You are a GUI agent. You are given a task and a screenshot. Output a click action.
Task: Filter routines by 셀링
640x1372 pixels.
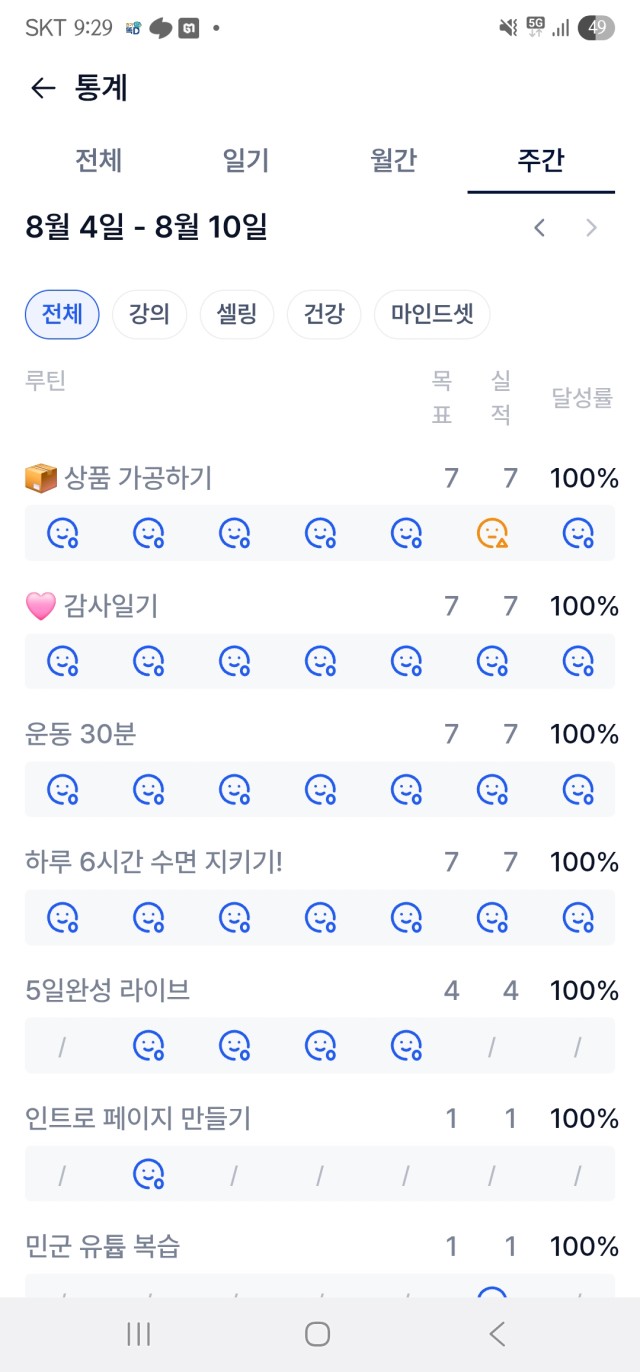pos(237,315)
